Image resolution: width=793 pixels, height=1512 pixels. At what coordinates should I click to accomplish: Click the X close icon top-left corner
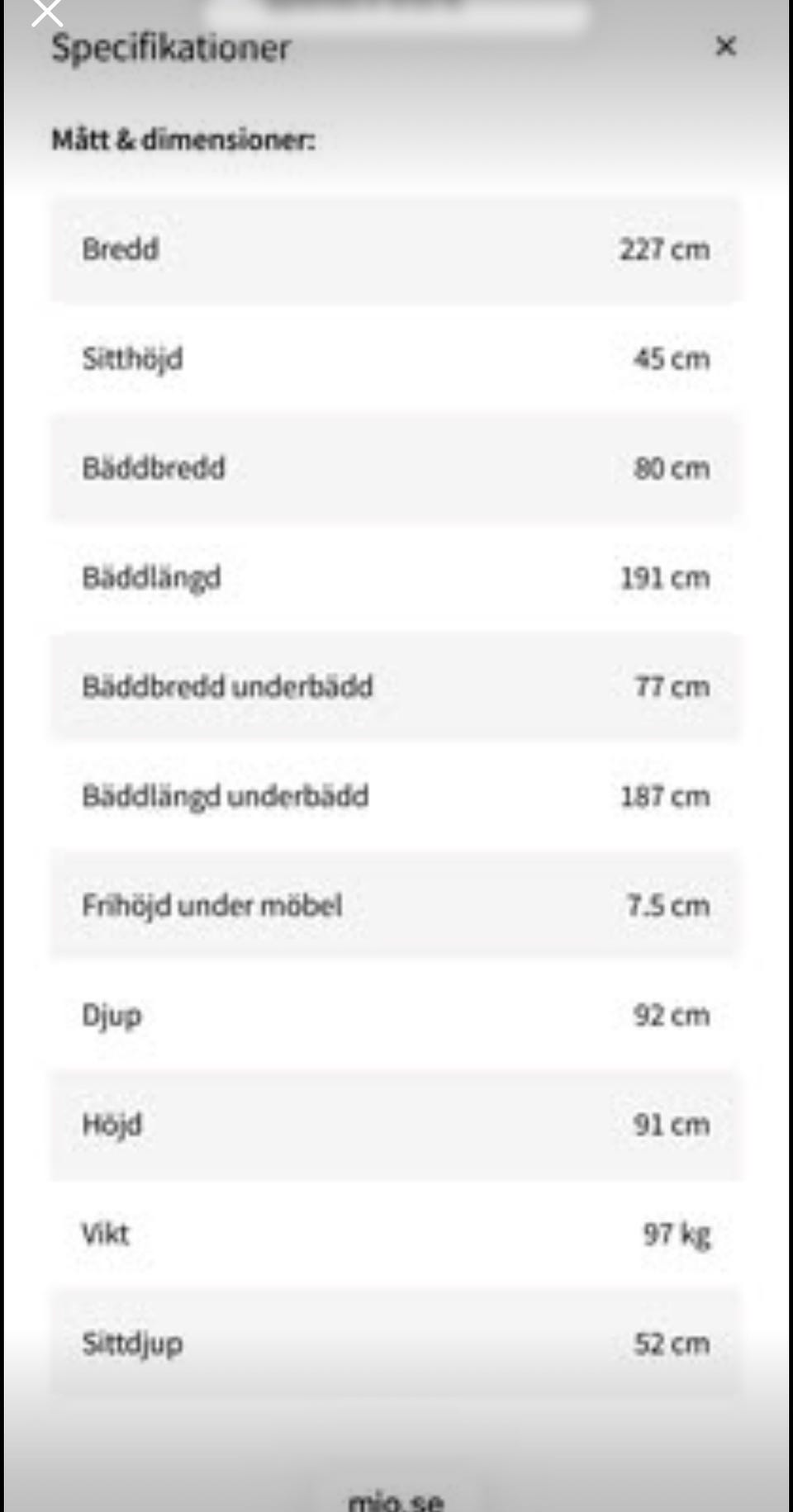[47, 12]
